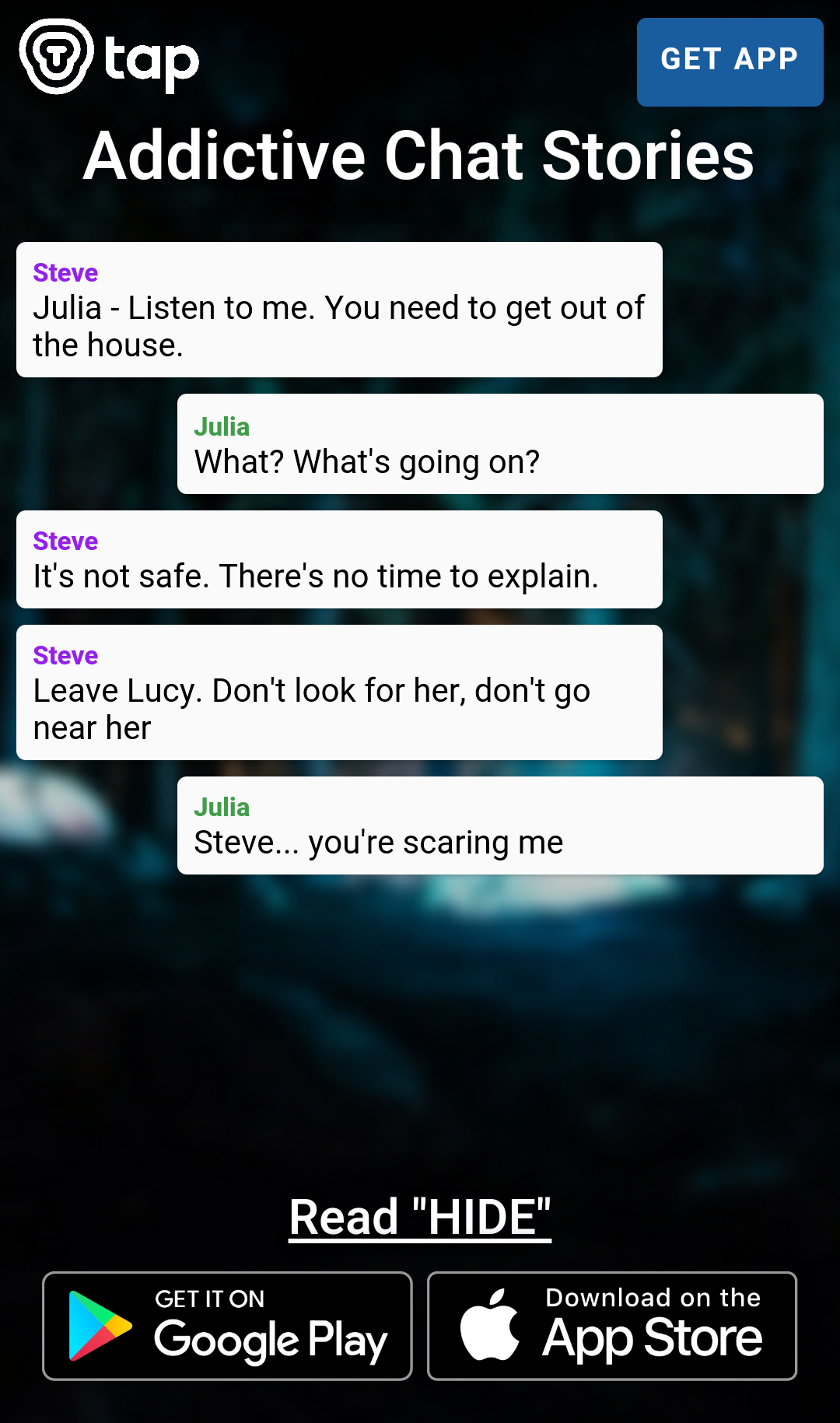Download on the App Store

(612, 1326)
